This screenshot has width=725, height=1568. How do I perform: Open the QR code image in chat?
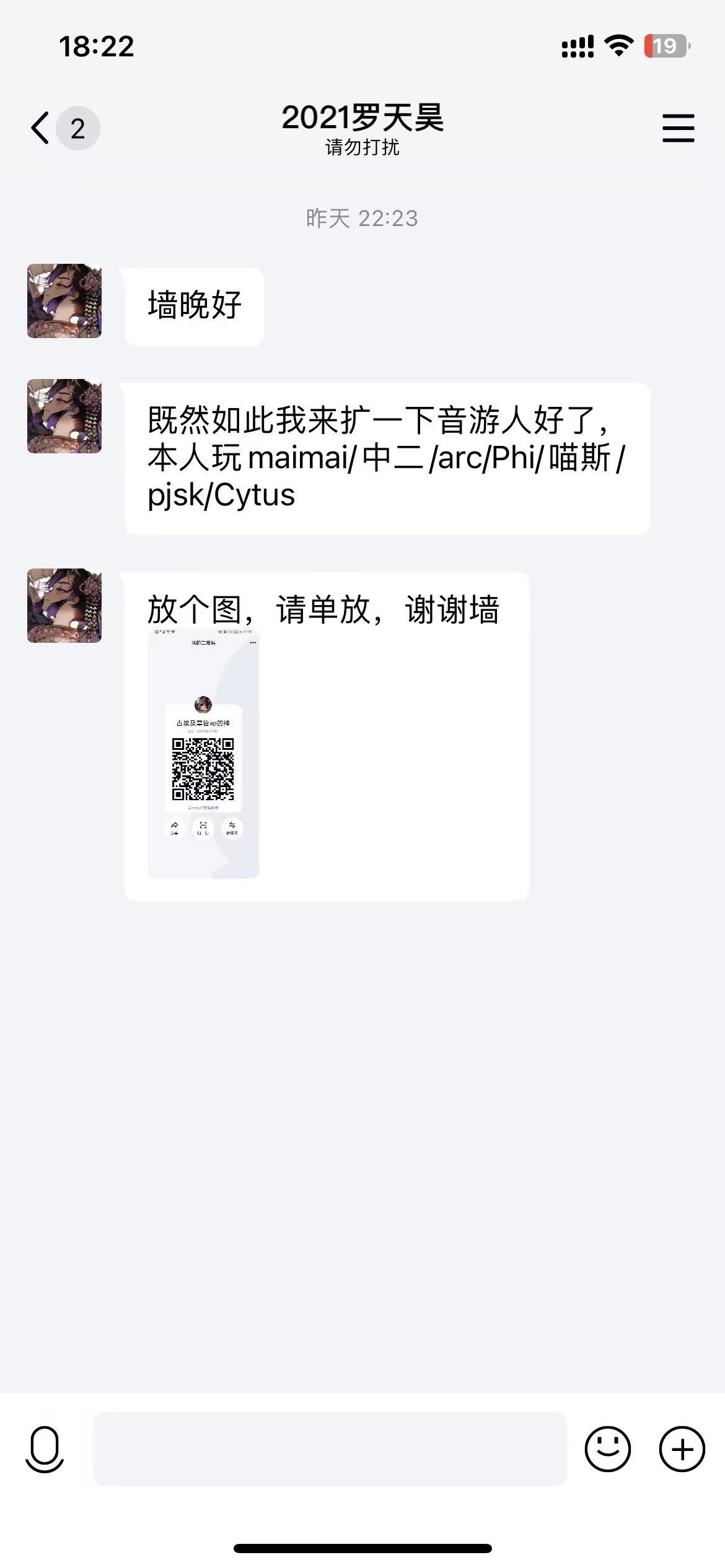coord(203,754)
